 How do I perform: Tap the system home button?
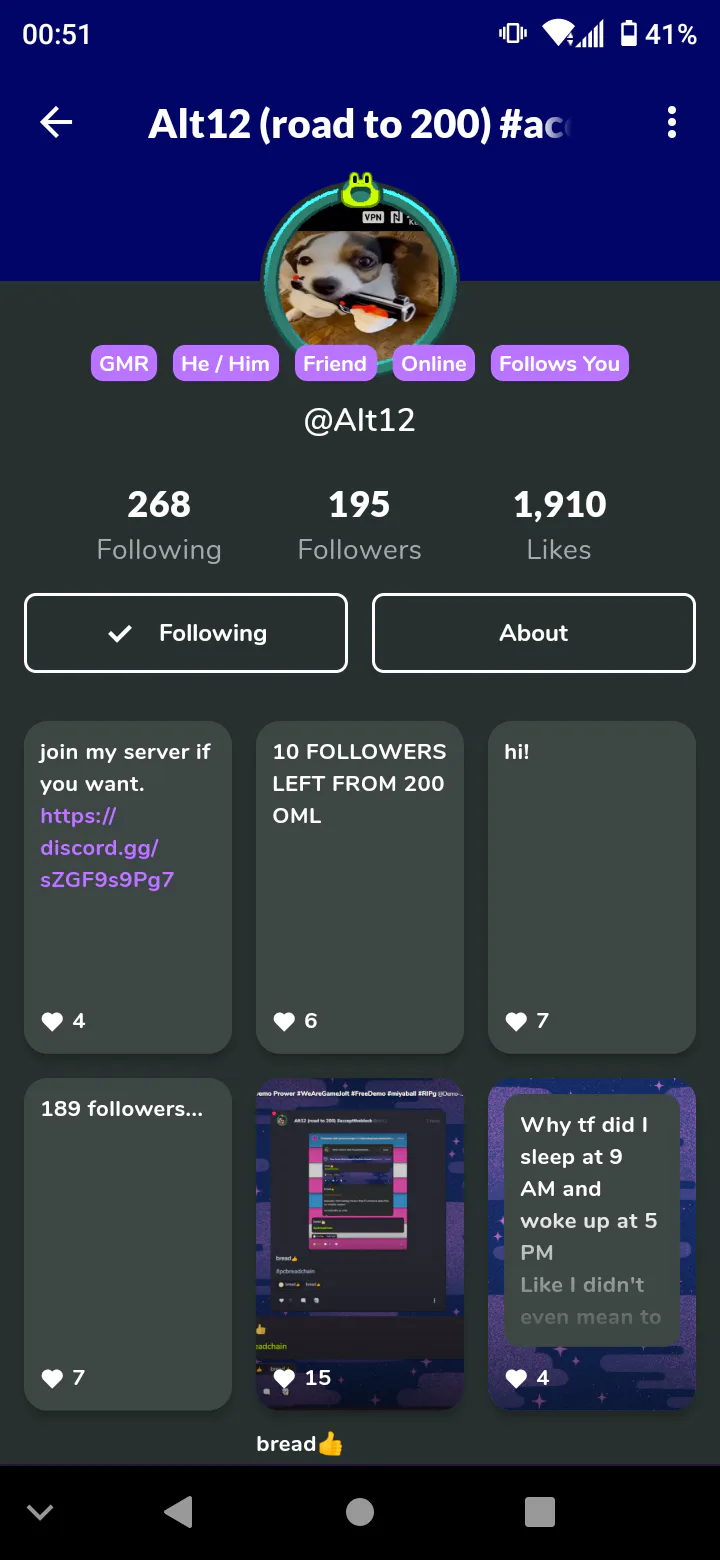click(x=360, y=1512)
